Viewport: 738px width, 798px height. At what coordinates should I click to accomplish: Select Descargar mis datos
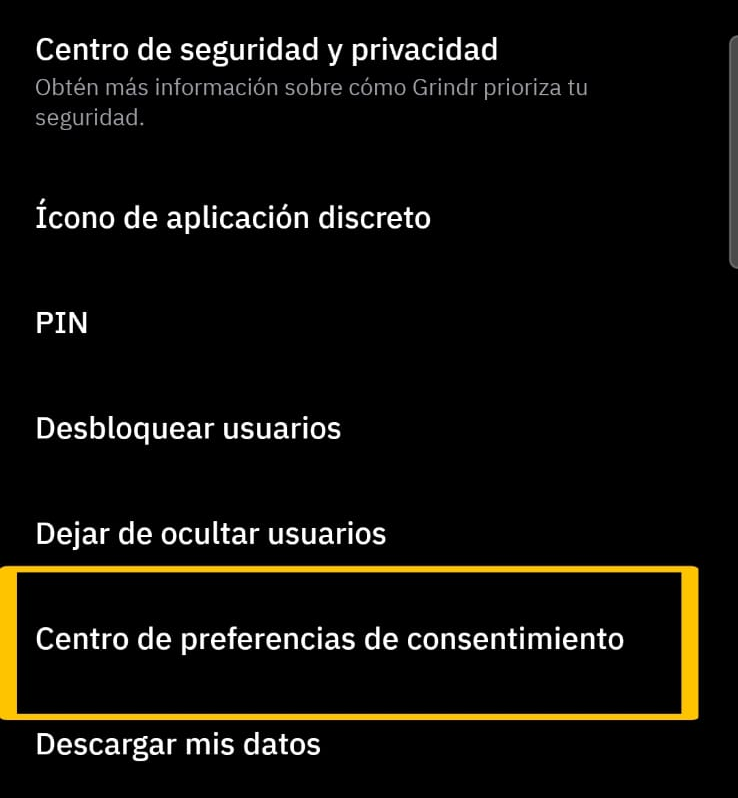coord(178,745)
